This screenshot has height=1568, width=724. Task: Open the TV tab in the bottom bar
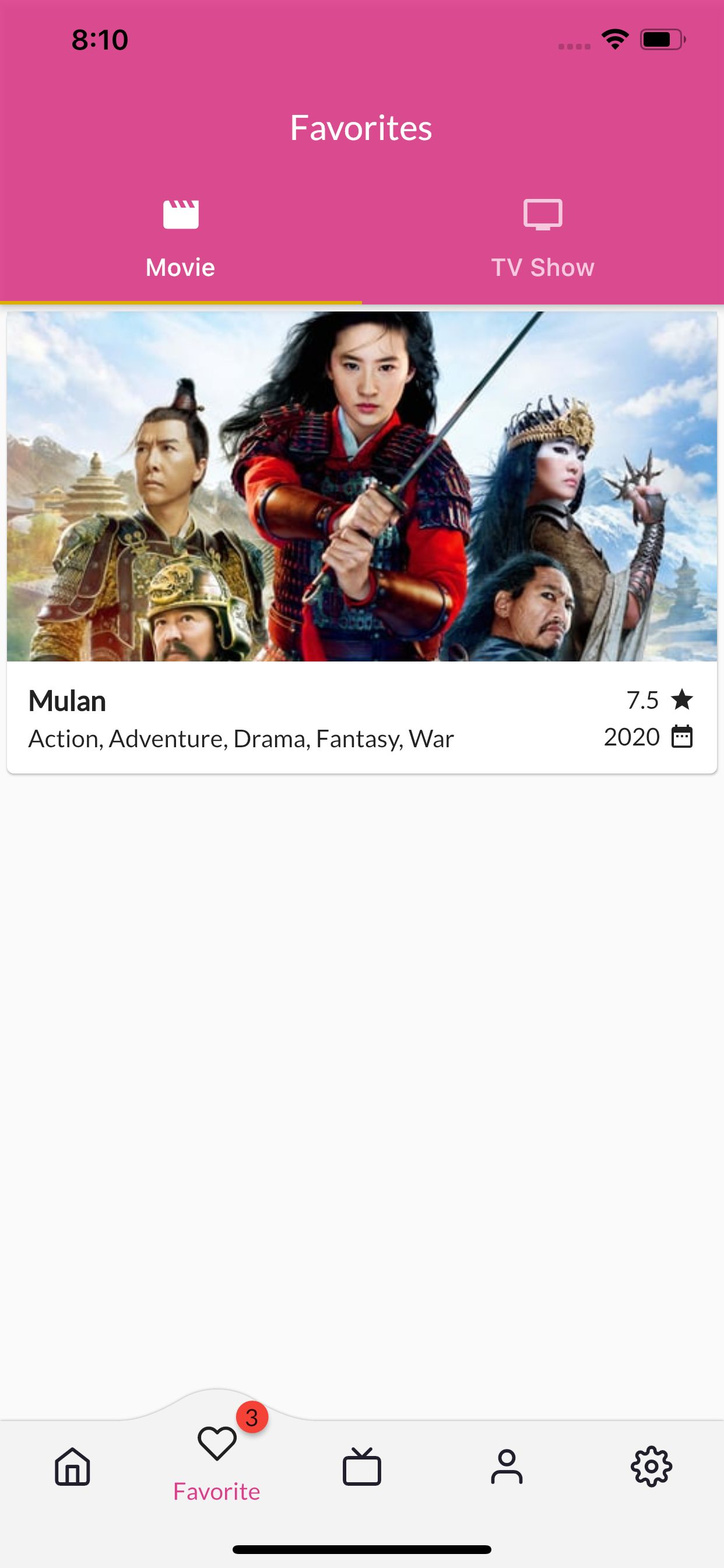click(x=361, y=1467)
